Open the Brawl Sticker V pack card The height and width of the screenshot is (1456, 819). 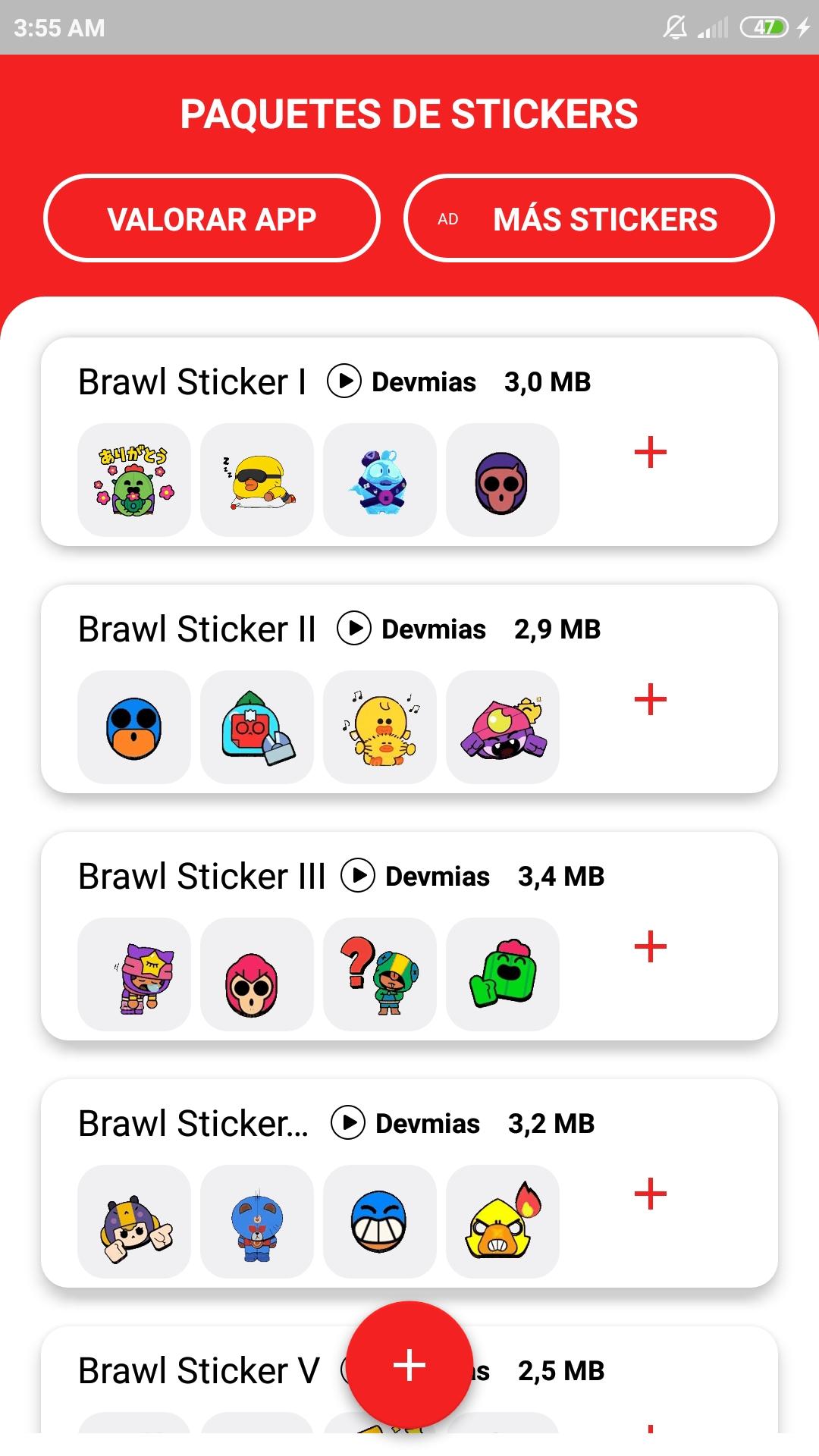197,1371
